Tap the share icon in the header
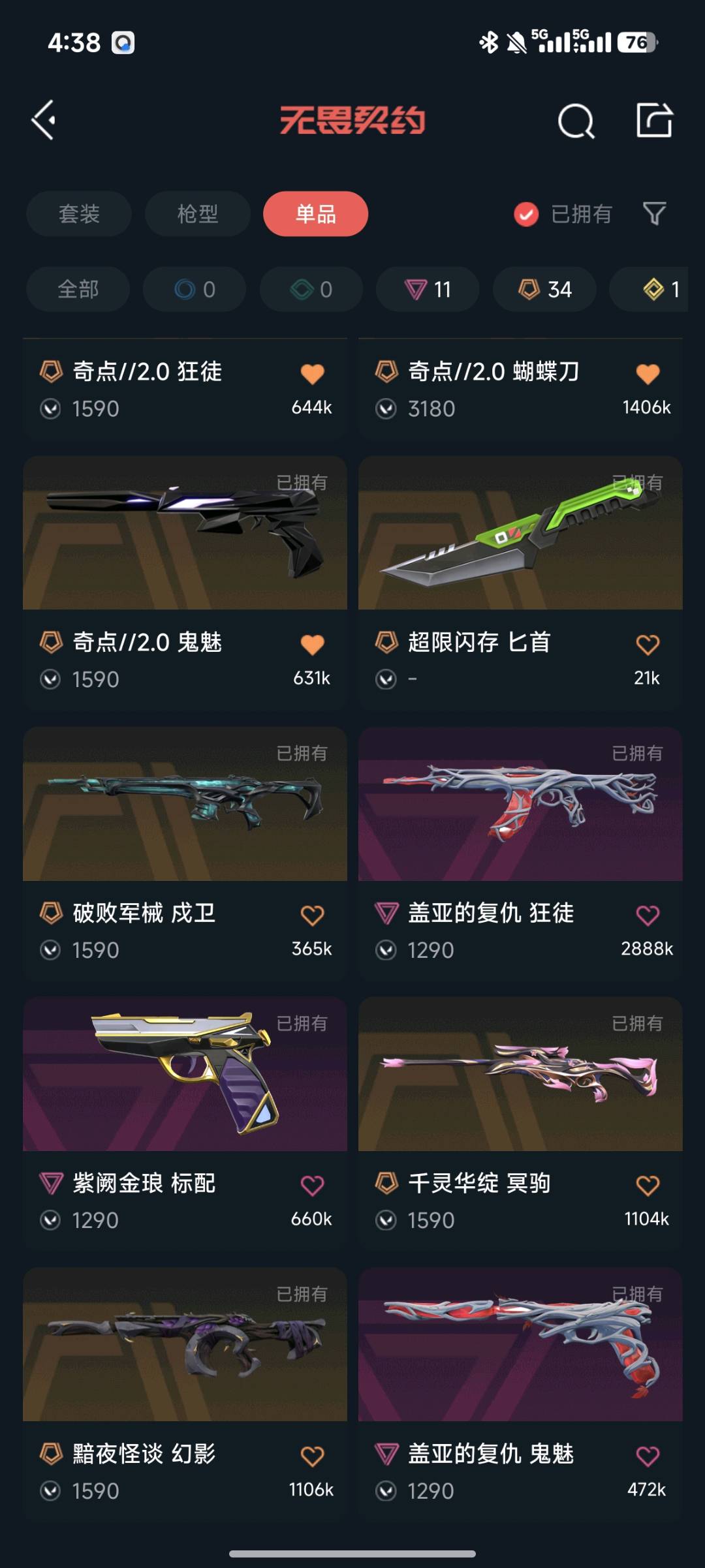Screen dimensions: 705x1568 tap(654, 120)
